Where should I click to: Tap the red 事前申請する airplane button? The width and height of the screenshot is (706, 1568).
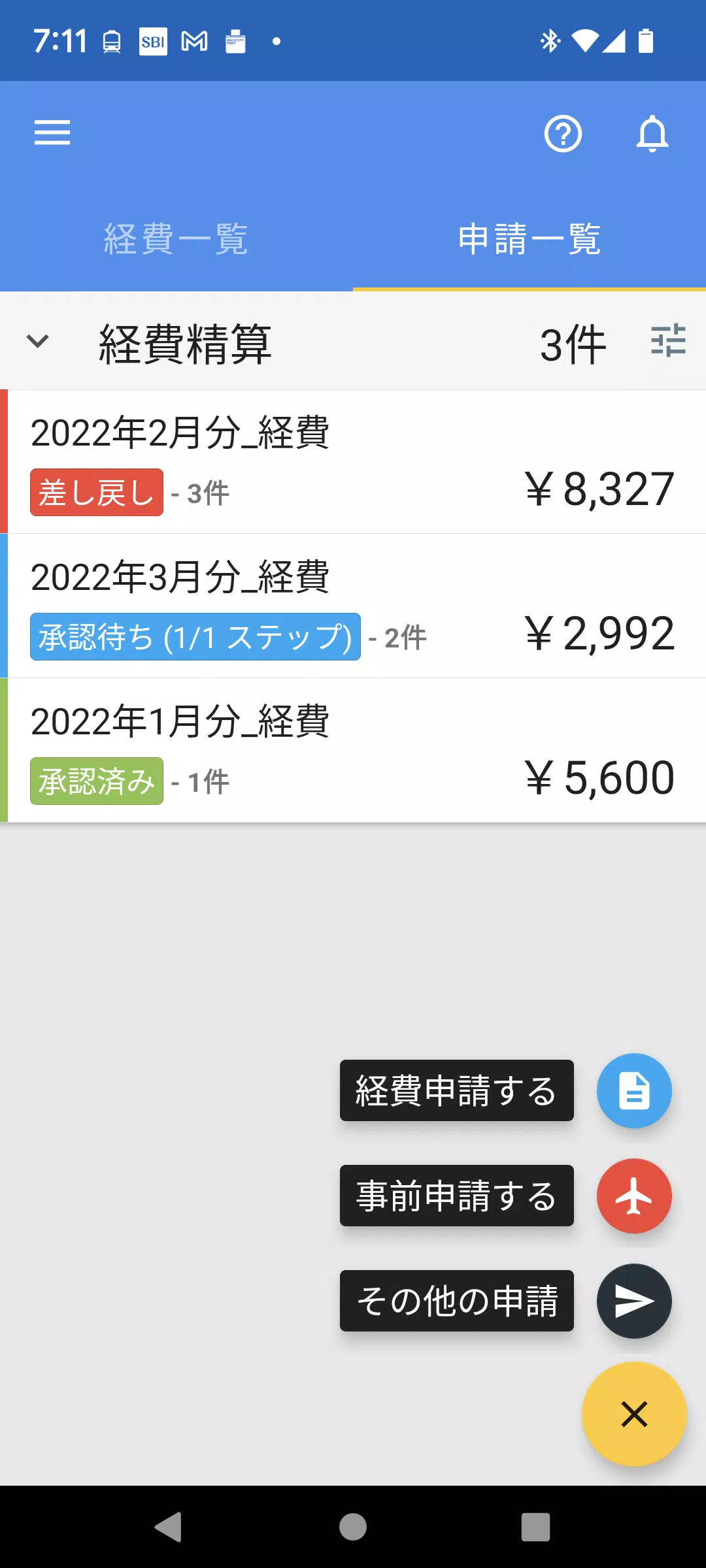pyautogui.click(x=634, y=1196)
